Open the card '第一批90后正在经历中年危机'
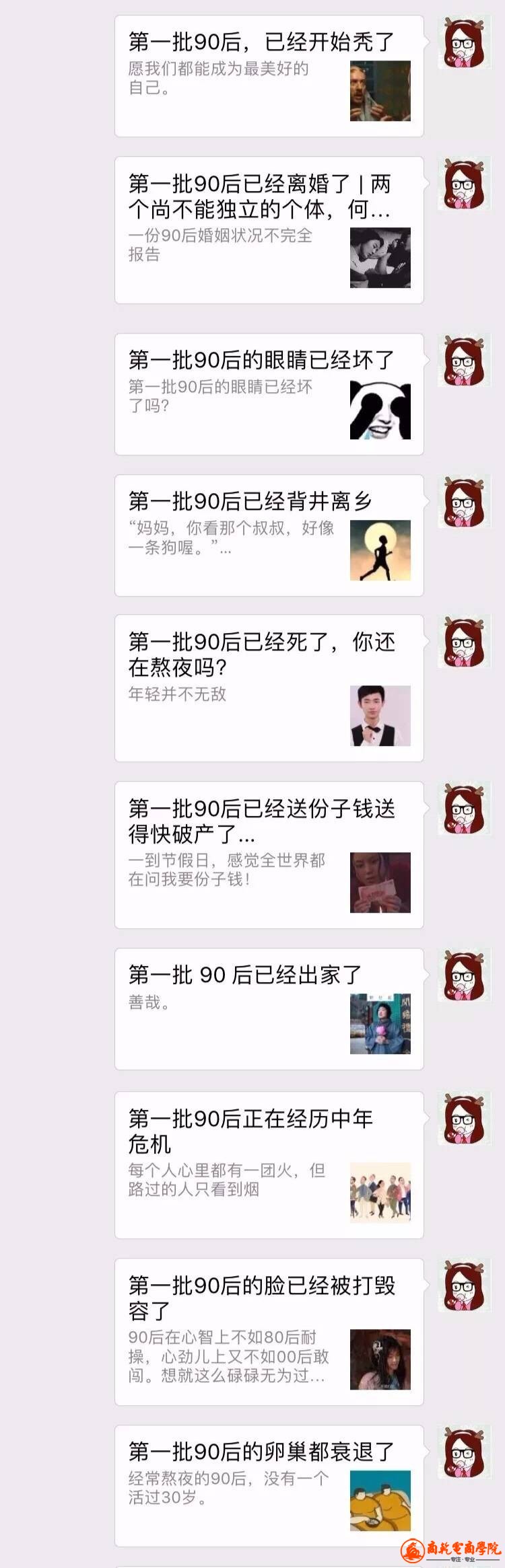 tap(269, 1164)
